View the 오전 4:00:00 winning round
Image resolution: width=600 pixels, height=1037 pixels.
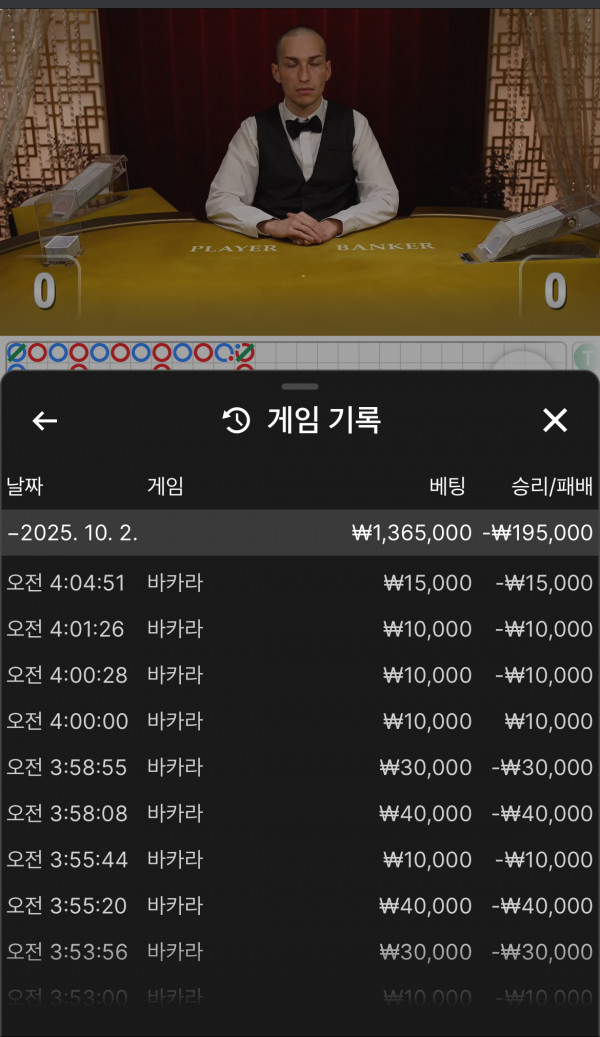[299, 721]
